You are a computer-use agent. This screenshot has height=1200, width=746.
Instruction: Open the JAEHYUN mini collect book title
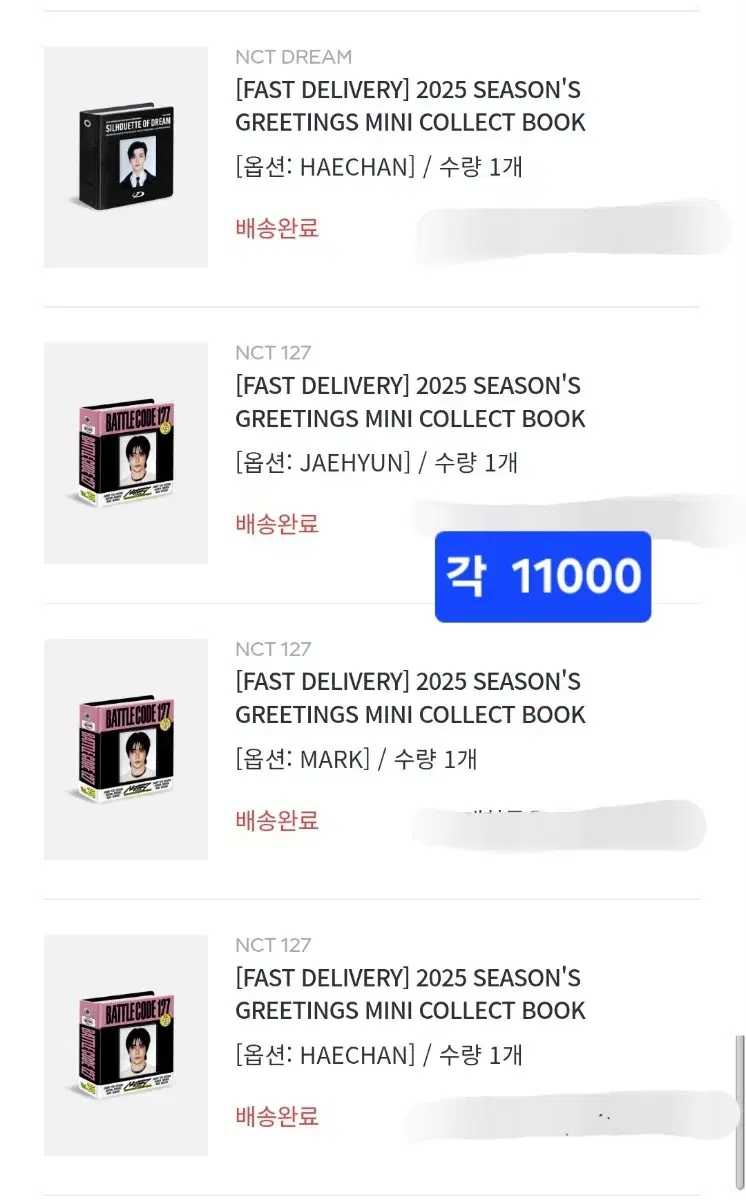(x=408, y=402)
